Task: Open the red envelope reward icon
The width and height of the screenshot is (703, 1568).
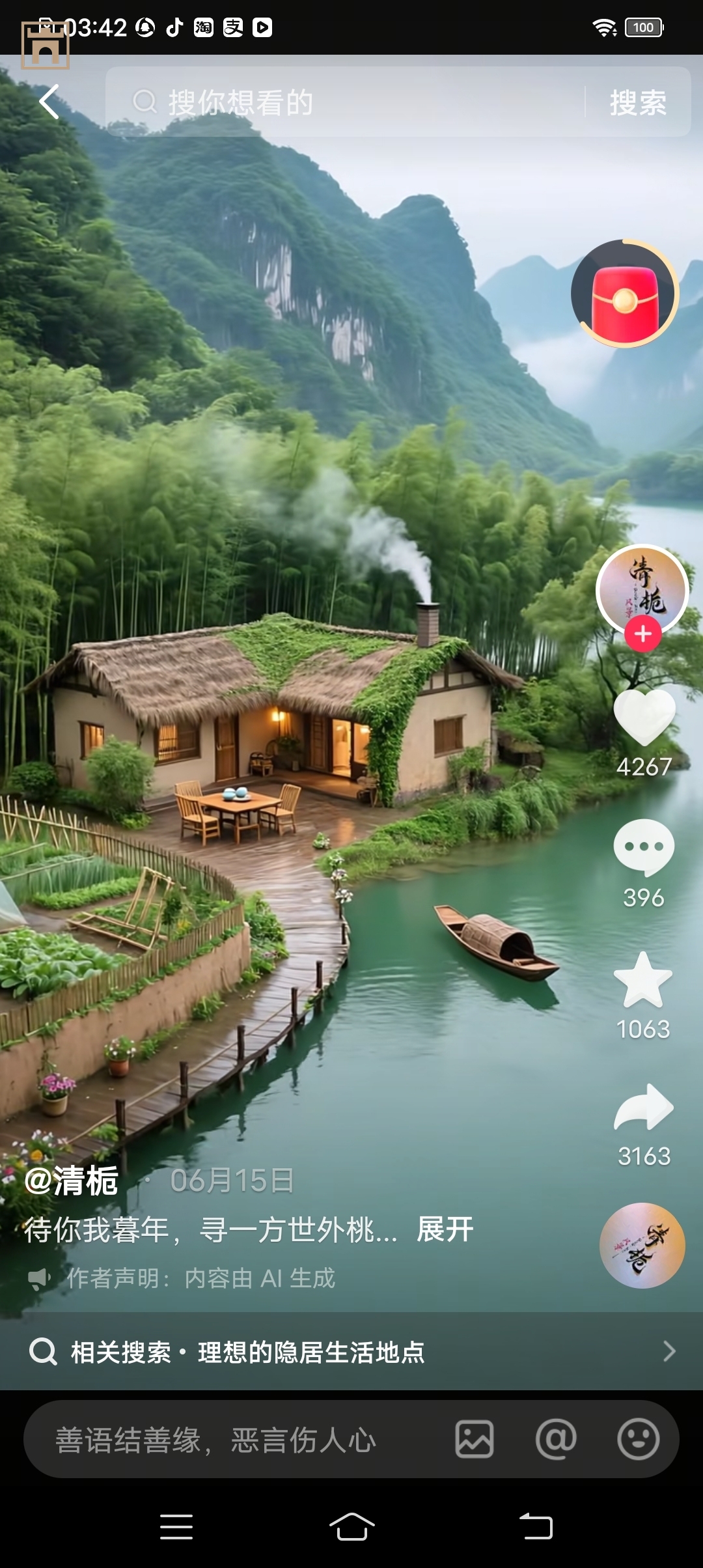Action: tap(624, 294)
